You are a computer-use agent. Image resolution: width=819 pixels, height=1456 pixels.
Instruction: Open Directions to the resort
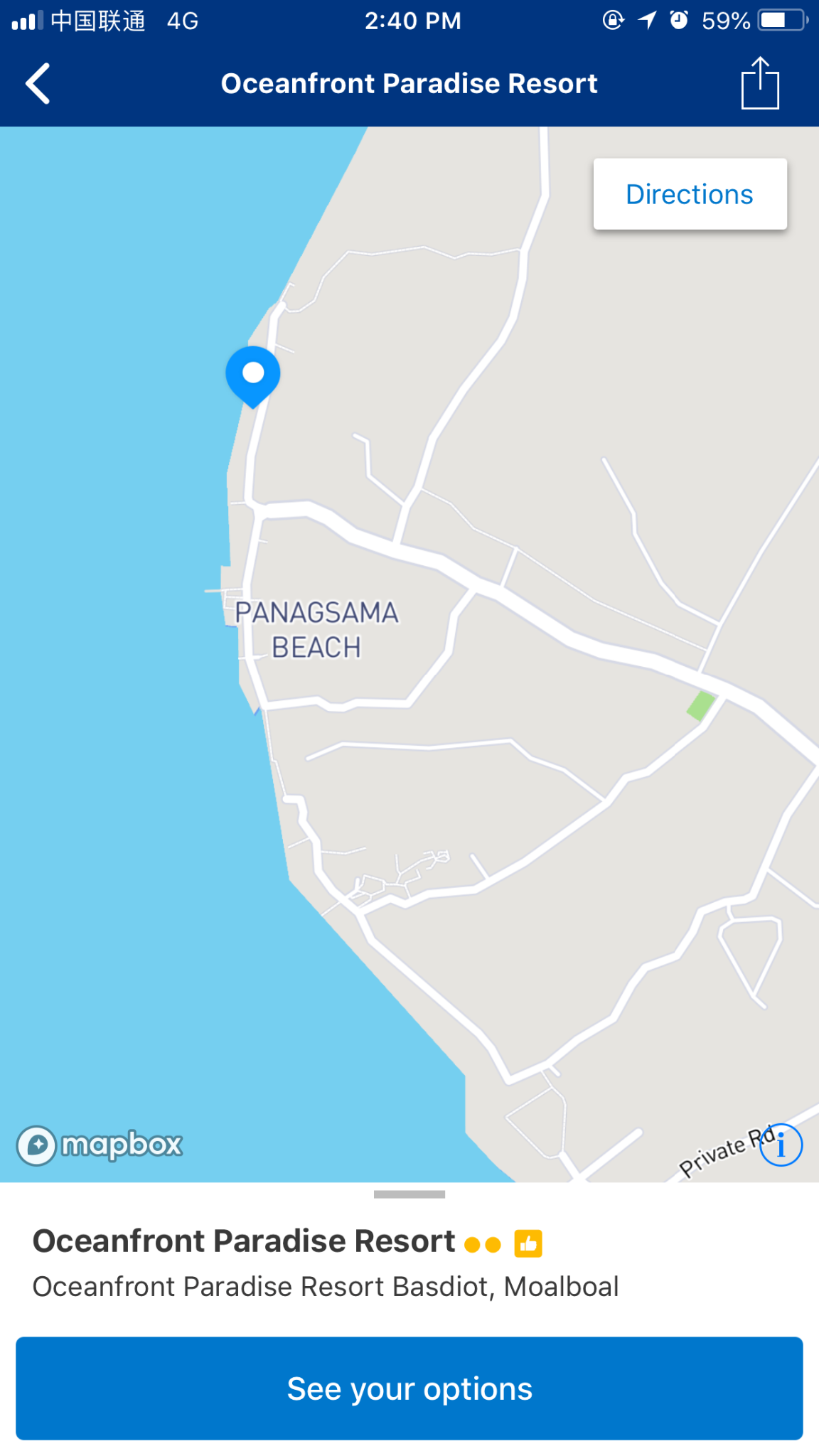(690, 194)
